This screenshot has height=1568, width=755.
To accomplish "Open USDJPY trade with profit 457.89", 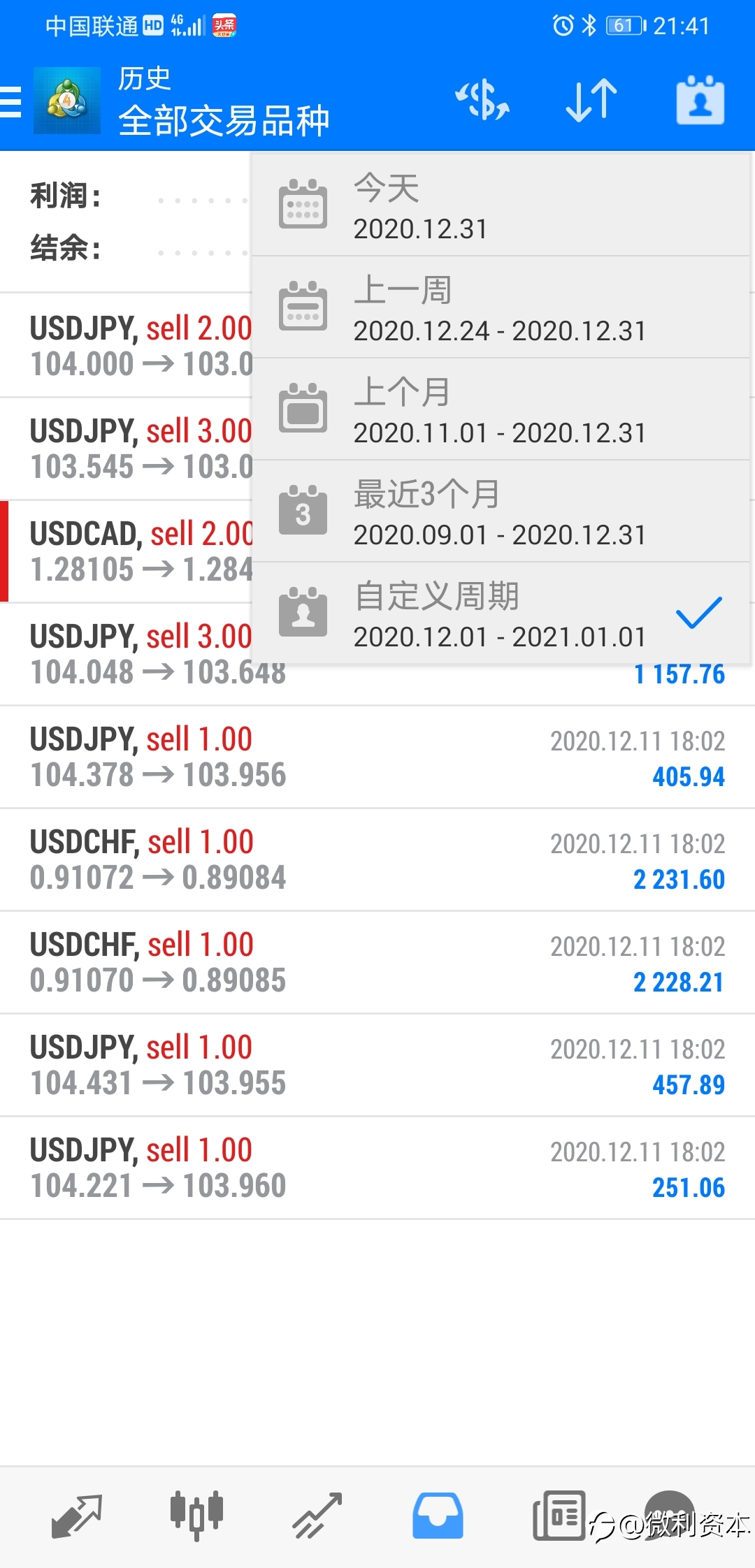I will pos(377,1066).
